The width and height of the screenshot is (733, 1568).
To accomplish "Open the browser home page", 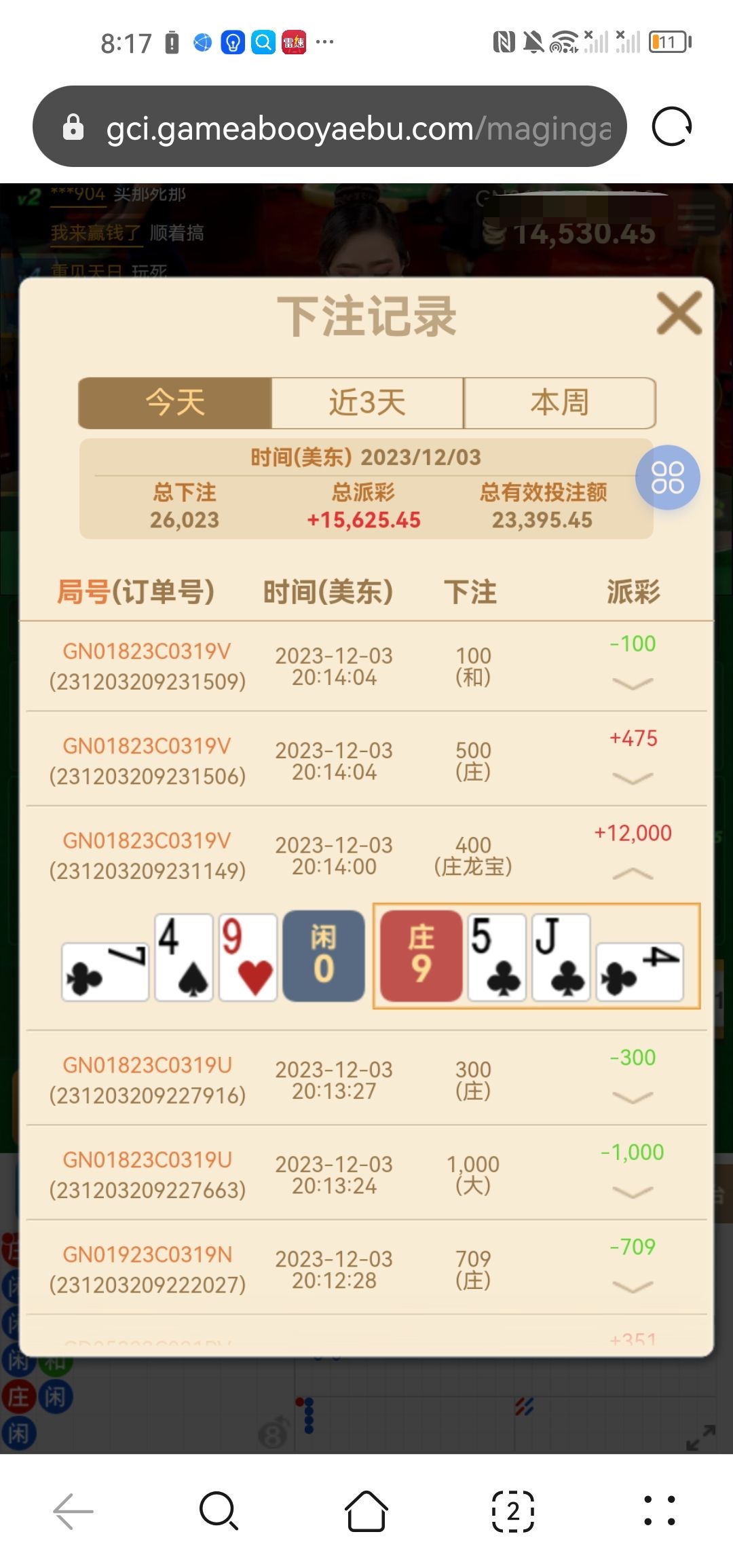I will [x=366, y=1511].
